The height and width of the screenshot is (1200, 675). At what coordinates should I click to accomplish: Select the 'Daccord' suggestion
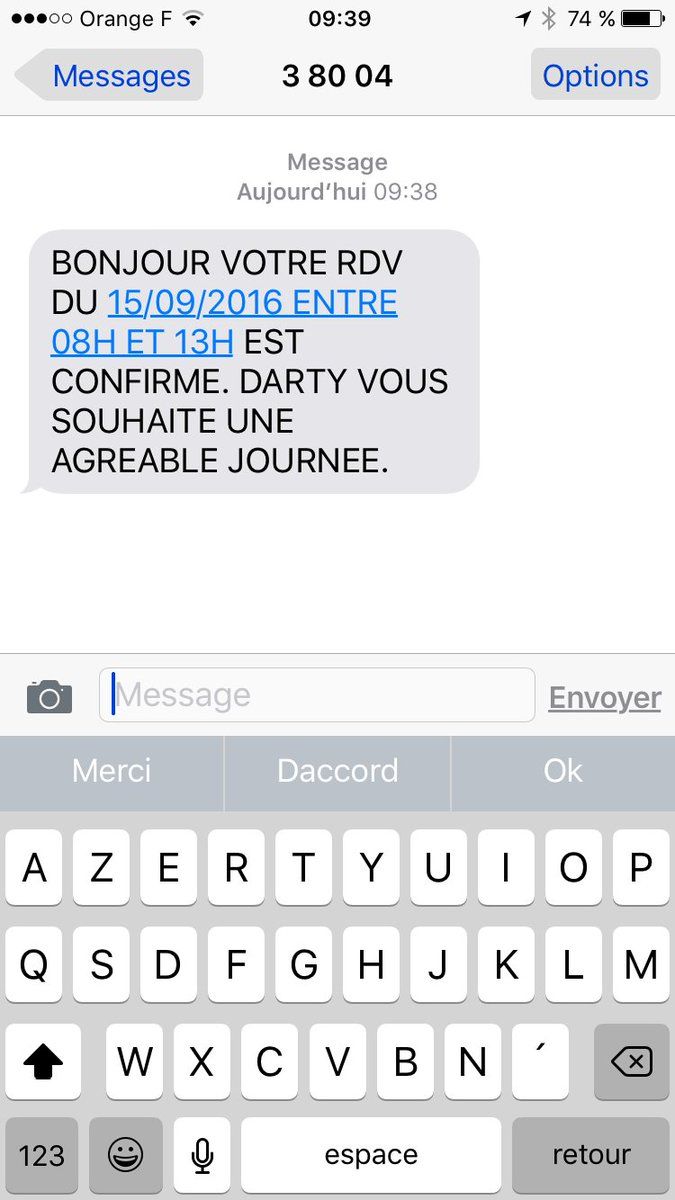(x=337, y=771)
